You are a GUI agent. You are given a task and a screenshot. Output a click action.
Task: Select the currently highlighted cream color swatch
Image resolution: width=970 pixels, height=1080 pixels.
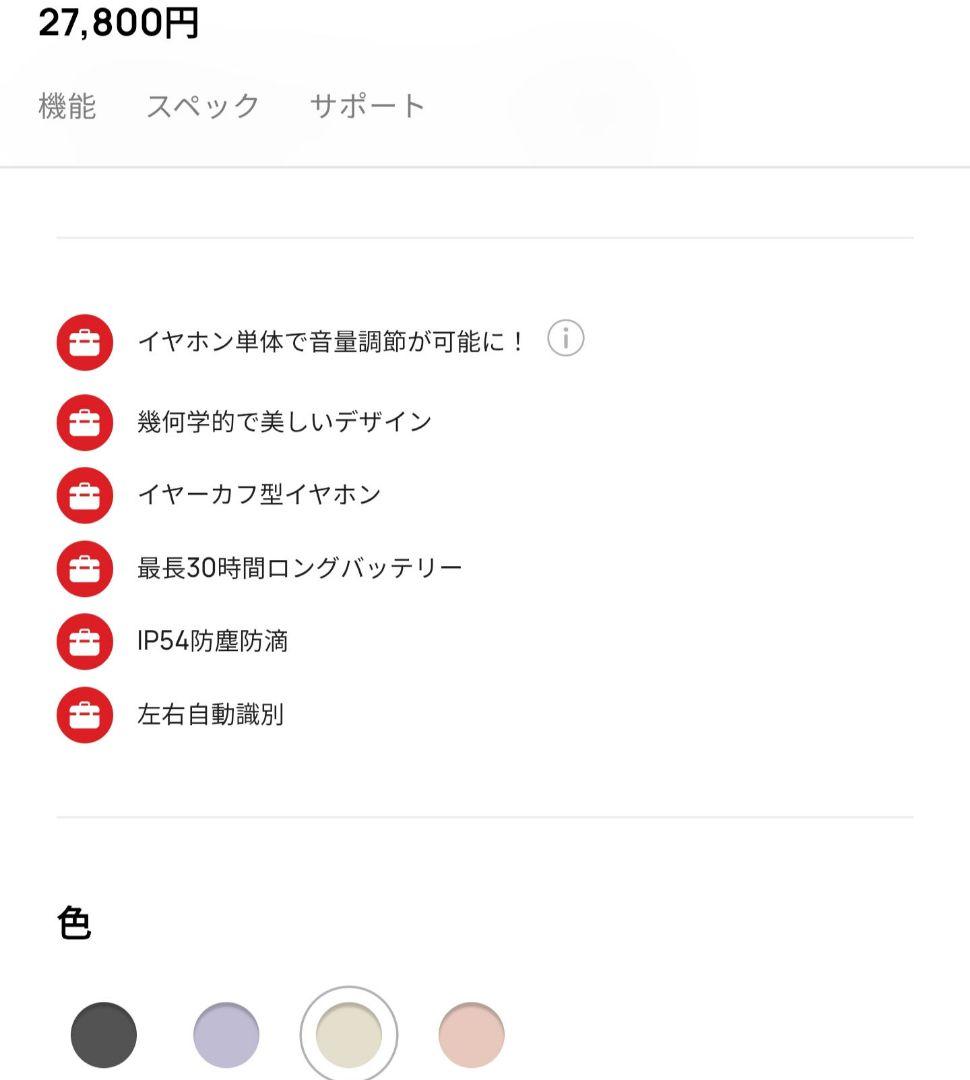[x=349, y=1034]
